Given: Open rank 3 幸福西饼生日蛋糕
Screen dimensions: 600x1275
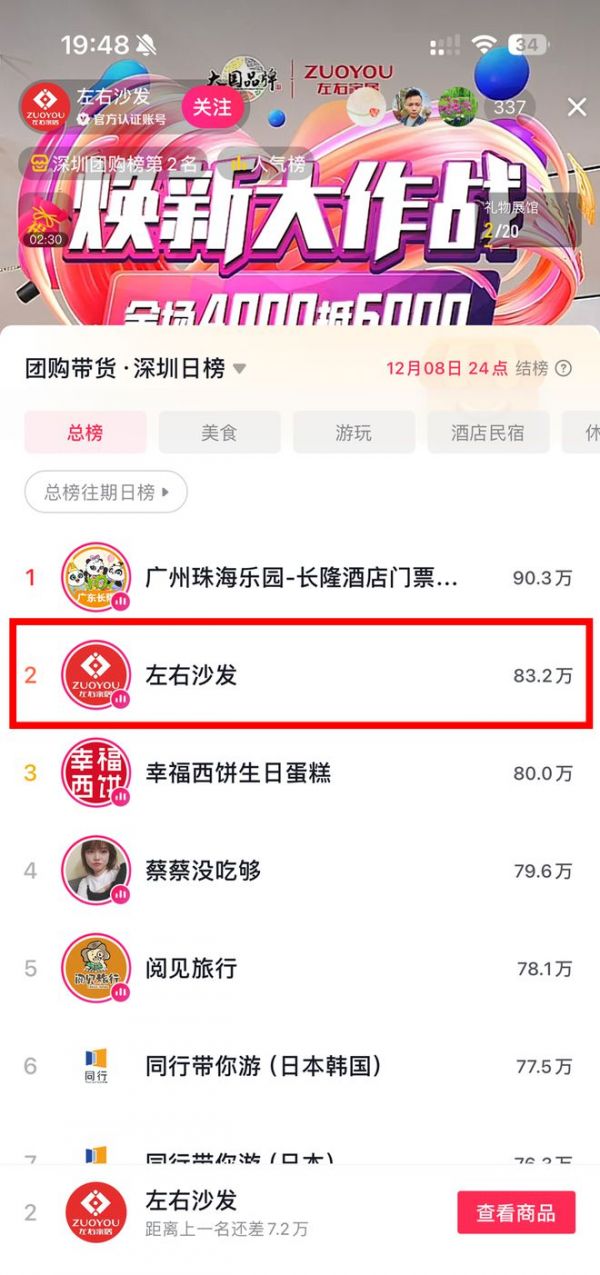Looking at the screenshot, I should coord(300,773).
